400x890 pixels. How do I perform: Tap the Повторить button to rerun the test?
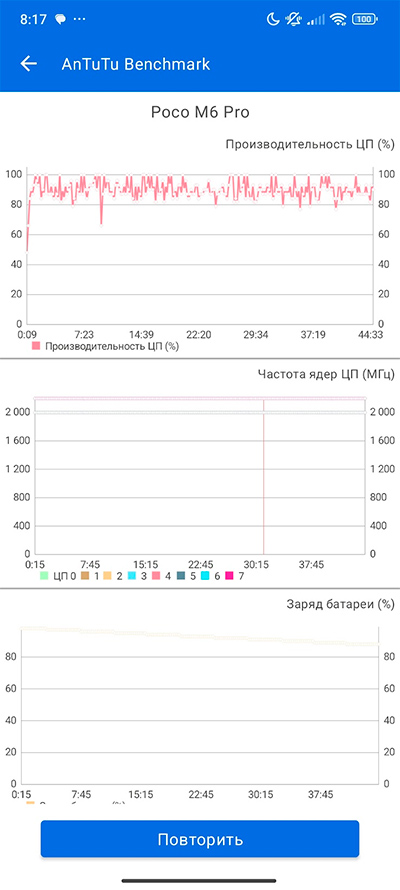pos(200,839)
